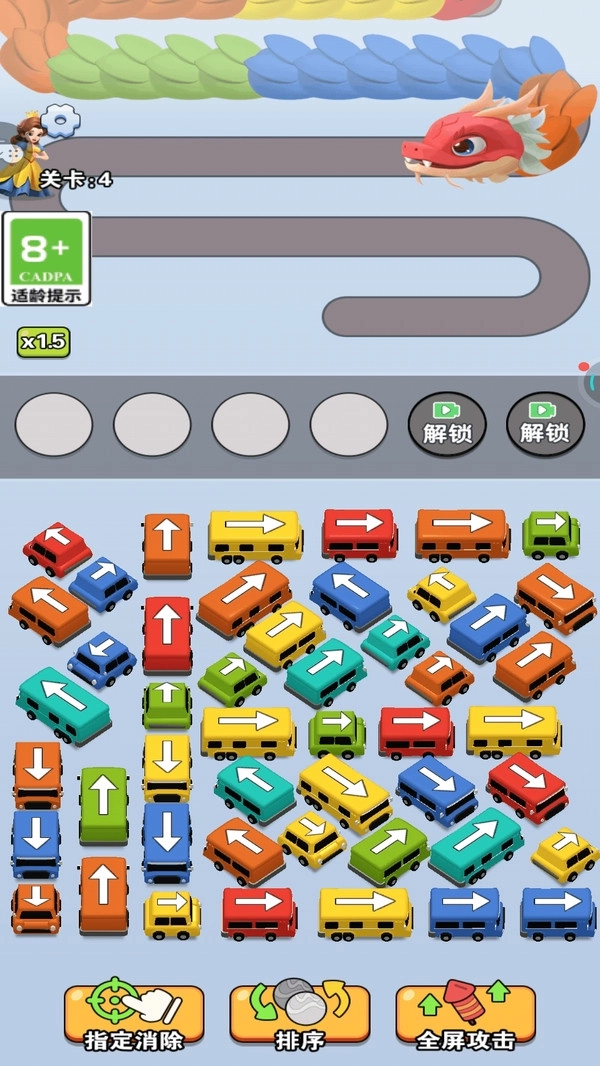The image size is (600, 1066).
Task: Open the settings gear icon
Action: pyautogui.click(x=62, y=121)
